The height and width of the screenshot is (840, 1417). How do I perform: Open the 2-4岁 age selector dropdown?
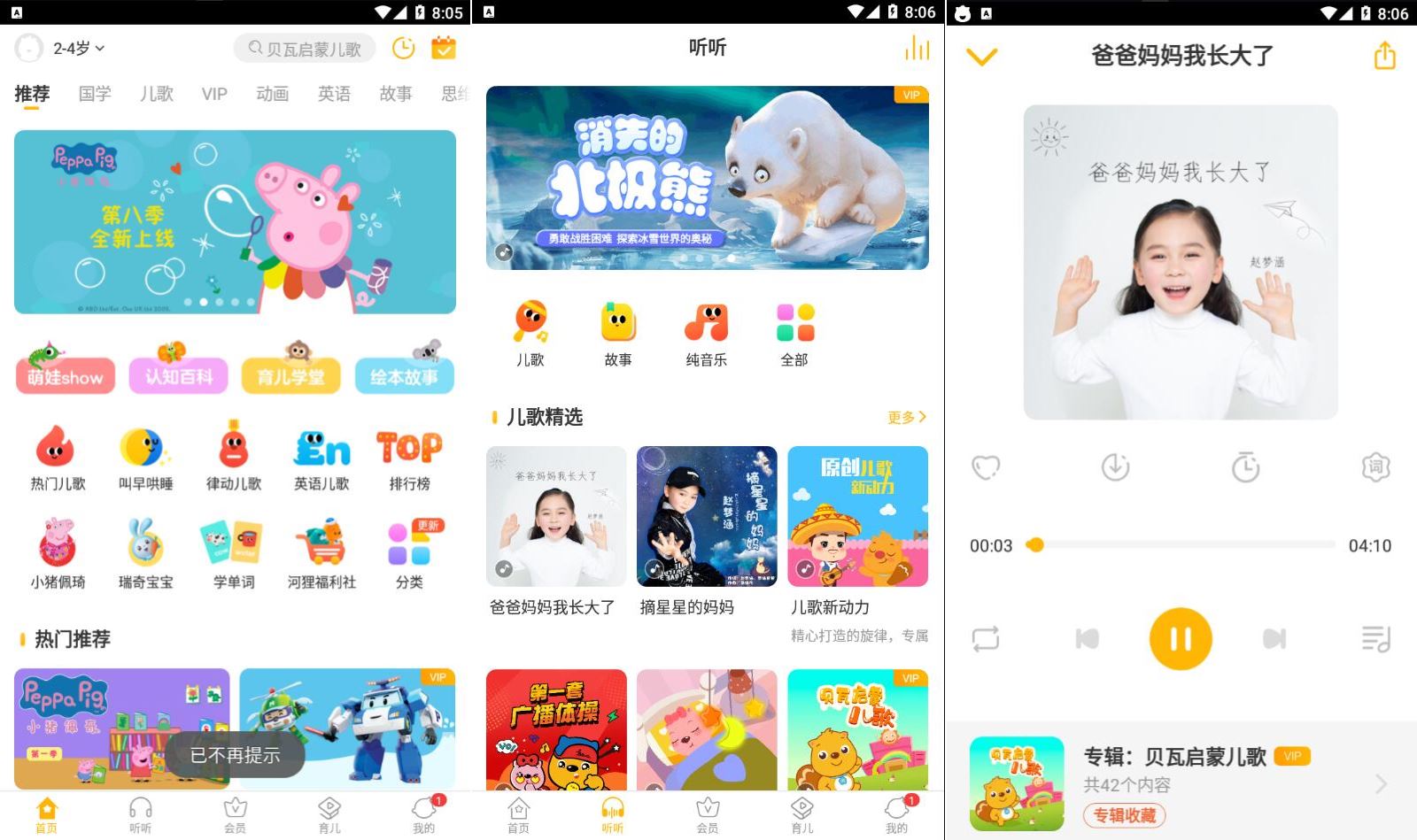click(x=78, y=49)
